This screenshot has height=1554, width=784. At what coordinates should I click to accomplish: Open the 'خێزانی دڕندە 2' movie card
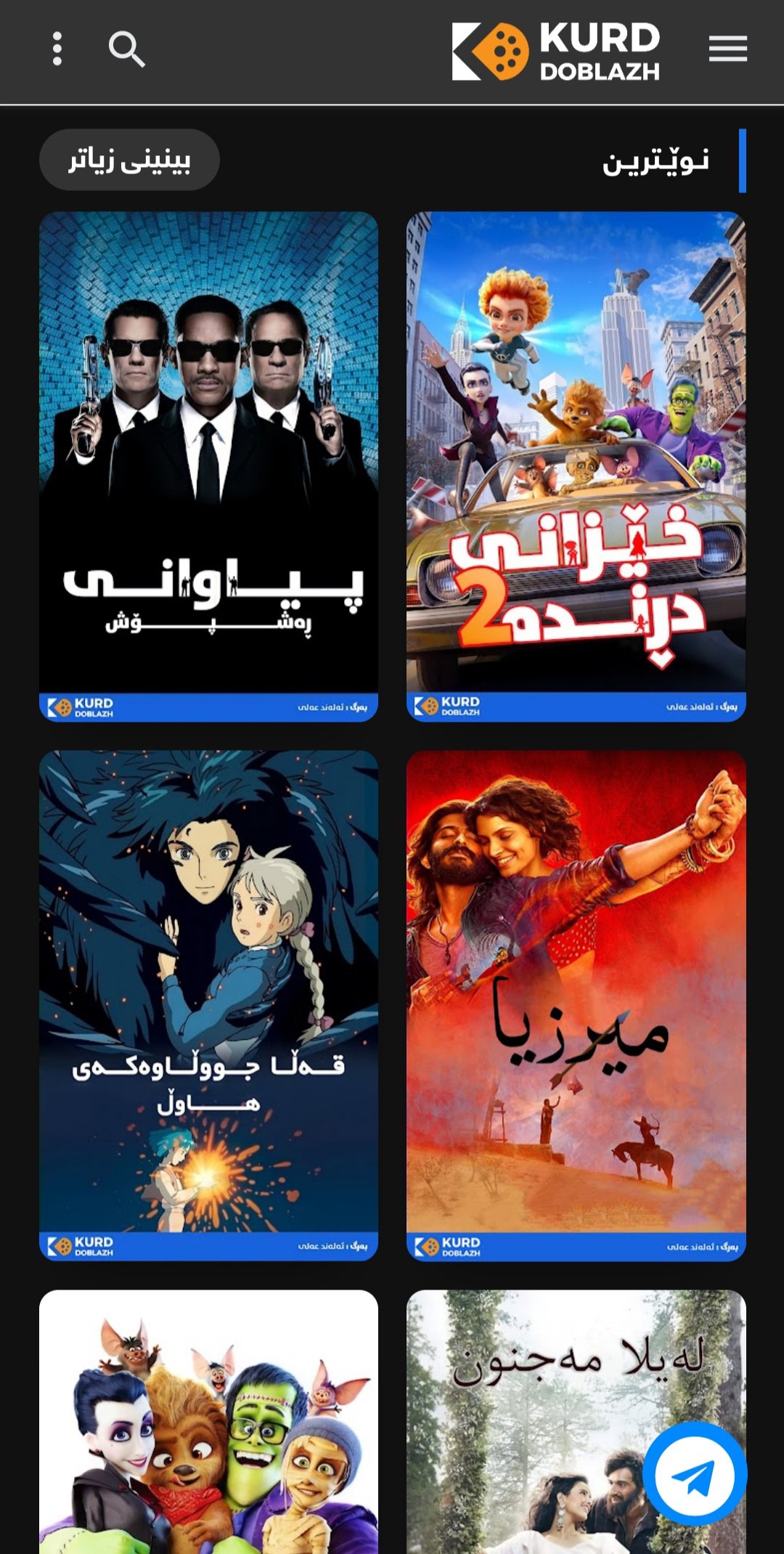576,465
